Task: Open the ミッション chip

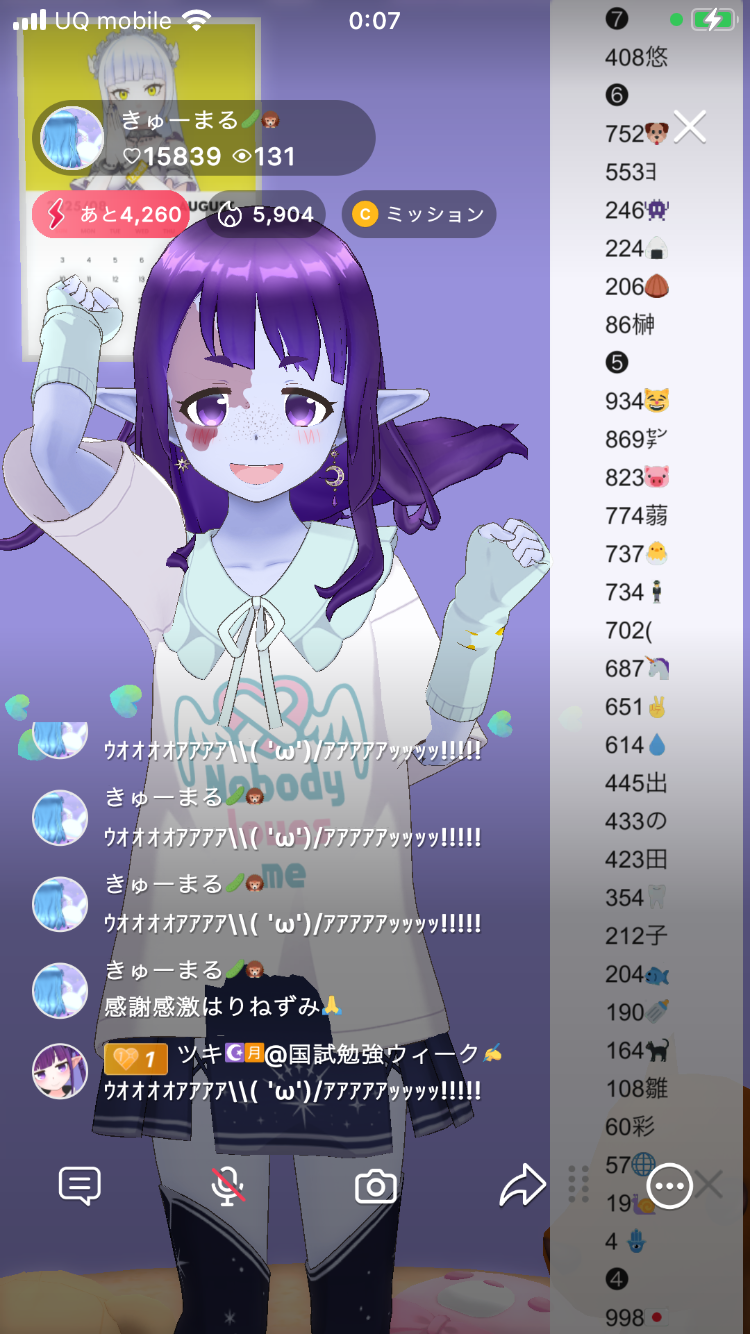Action: coord(419,214)
